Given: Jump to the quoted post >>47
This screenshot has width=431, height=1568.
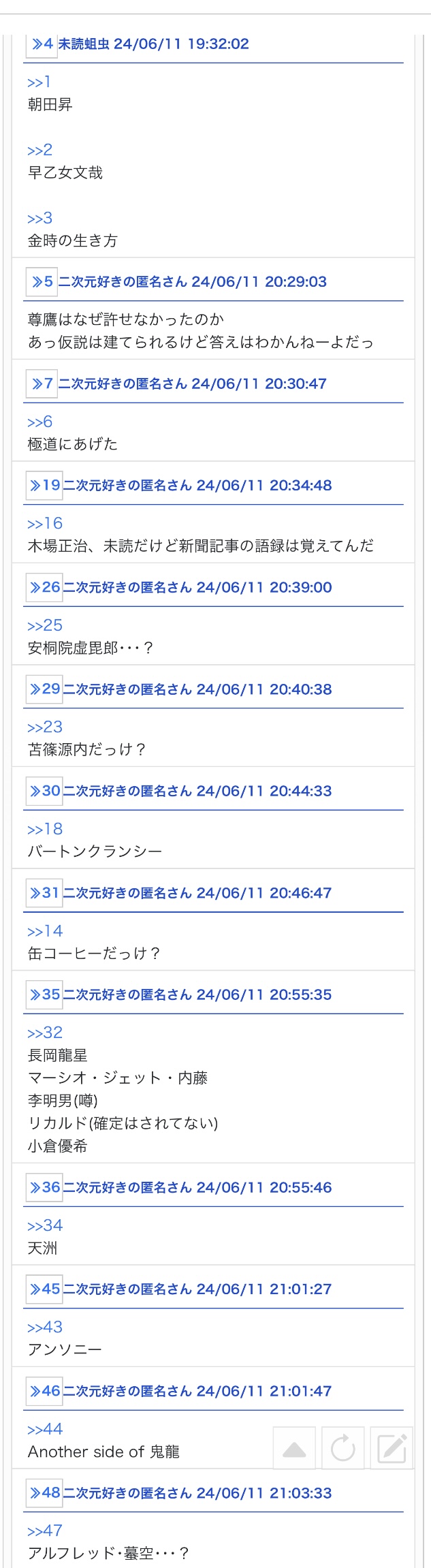Looking at the screenshot, I should (45, 1531).
